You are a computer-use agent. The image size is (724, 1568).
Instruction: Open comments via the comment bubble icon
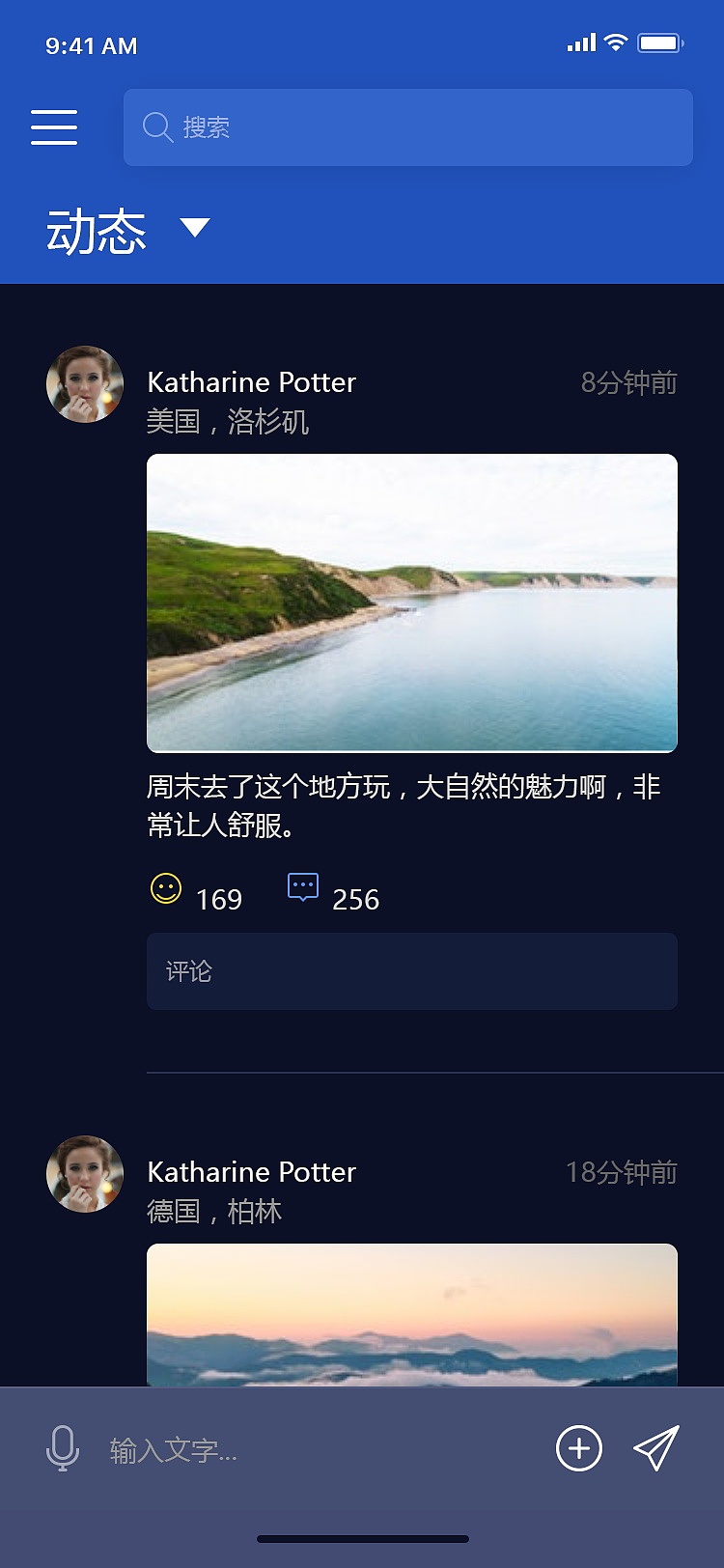point(302,887)
